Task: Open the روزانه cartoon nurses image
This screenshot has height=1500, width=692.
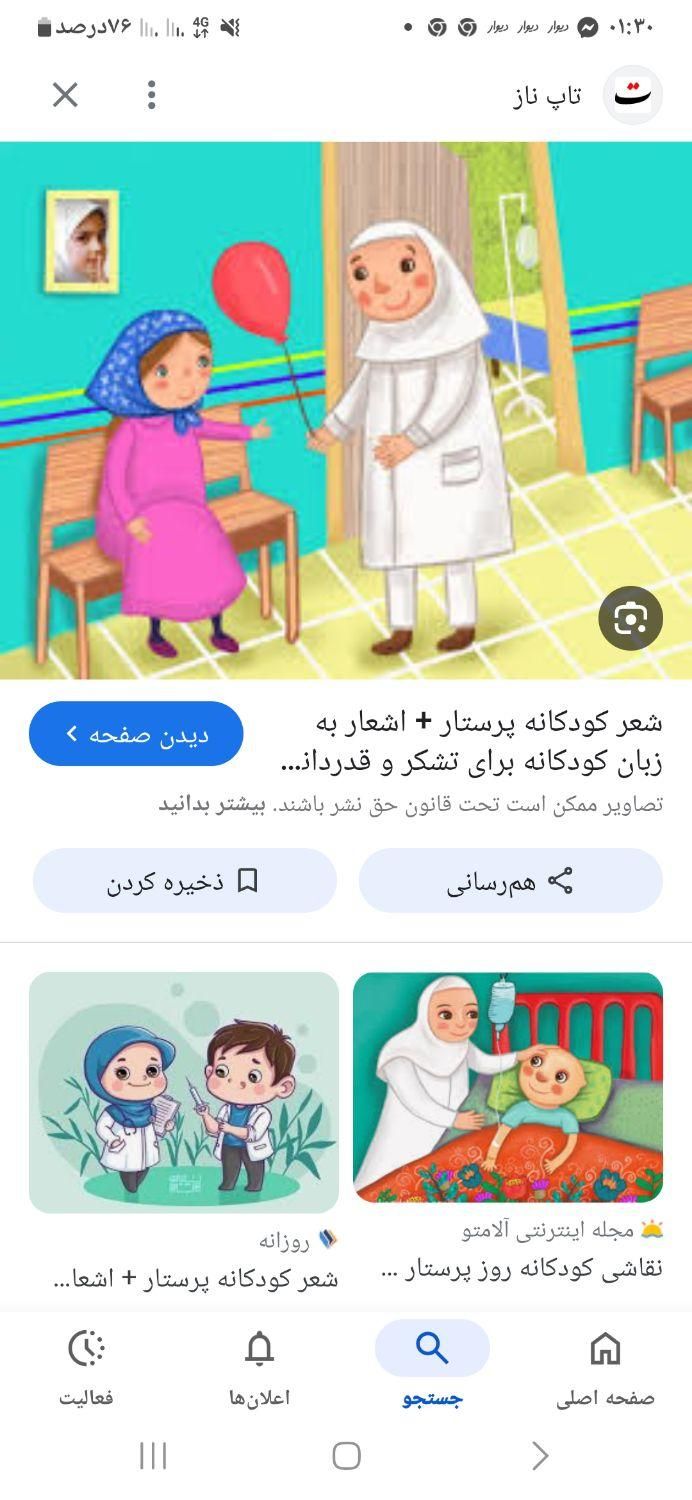Action: point(184,1092)
